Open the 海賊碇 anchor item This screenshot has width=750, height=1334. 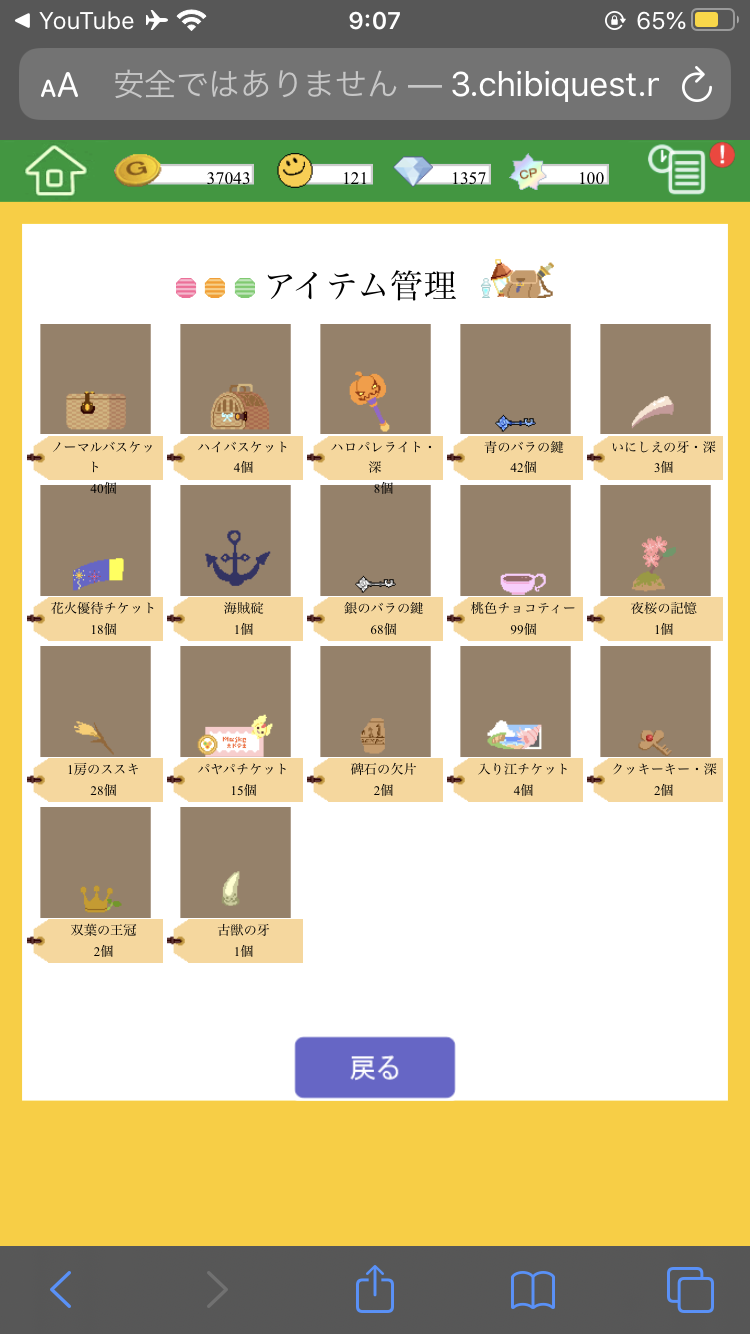pyautogui.click(x=235, y=541)
